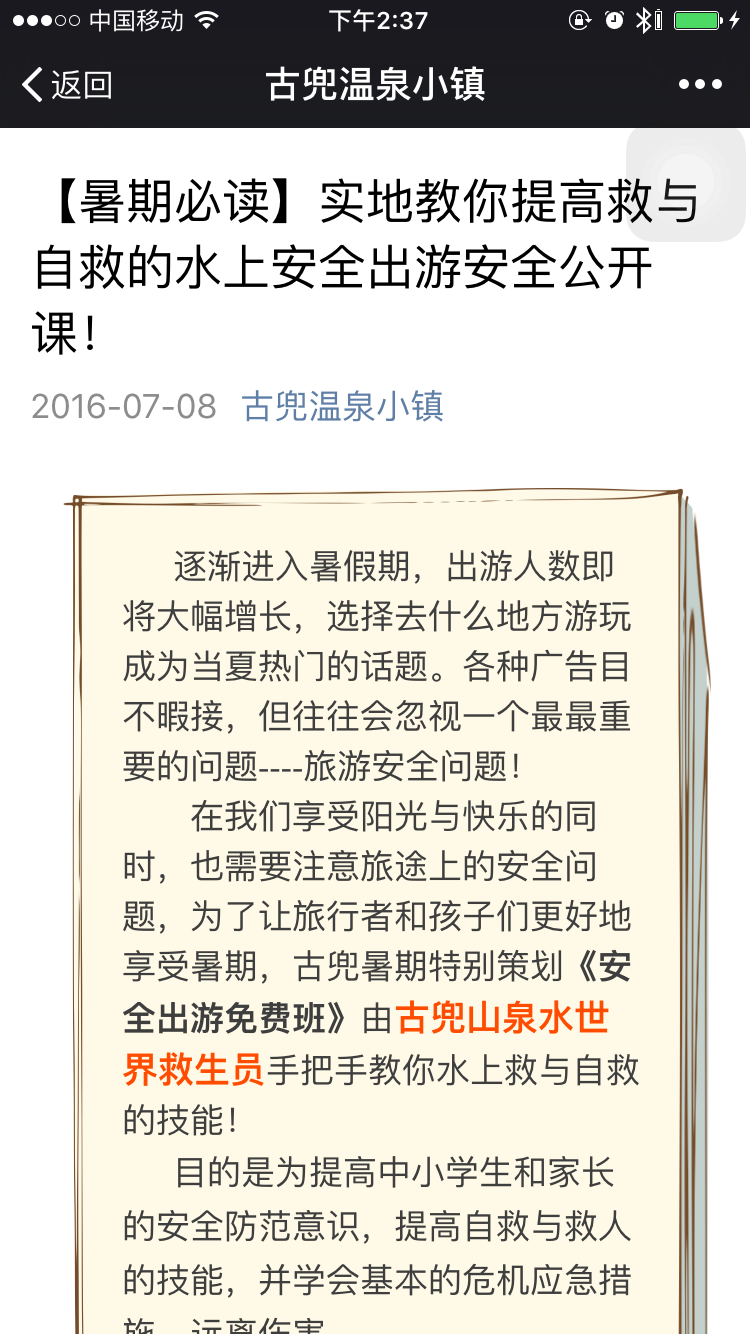Go back with the 返回 button
The height and width of the screenshot is (1334, 750).
[67, 85]
